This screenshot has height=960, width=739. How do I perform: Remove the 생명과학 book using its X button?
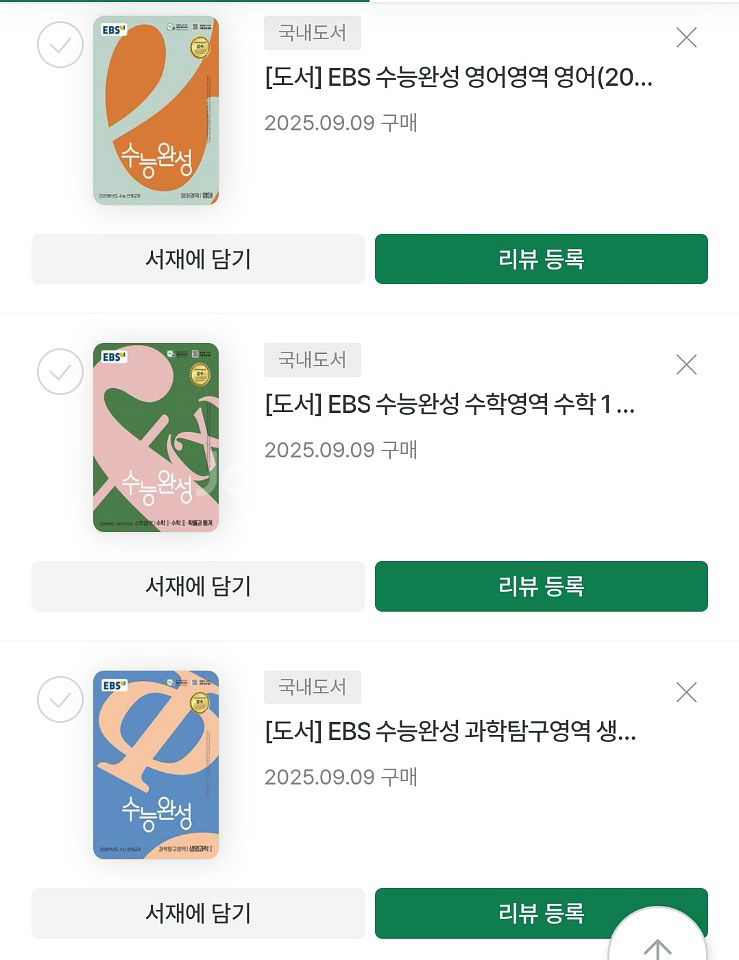point(686,691)
